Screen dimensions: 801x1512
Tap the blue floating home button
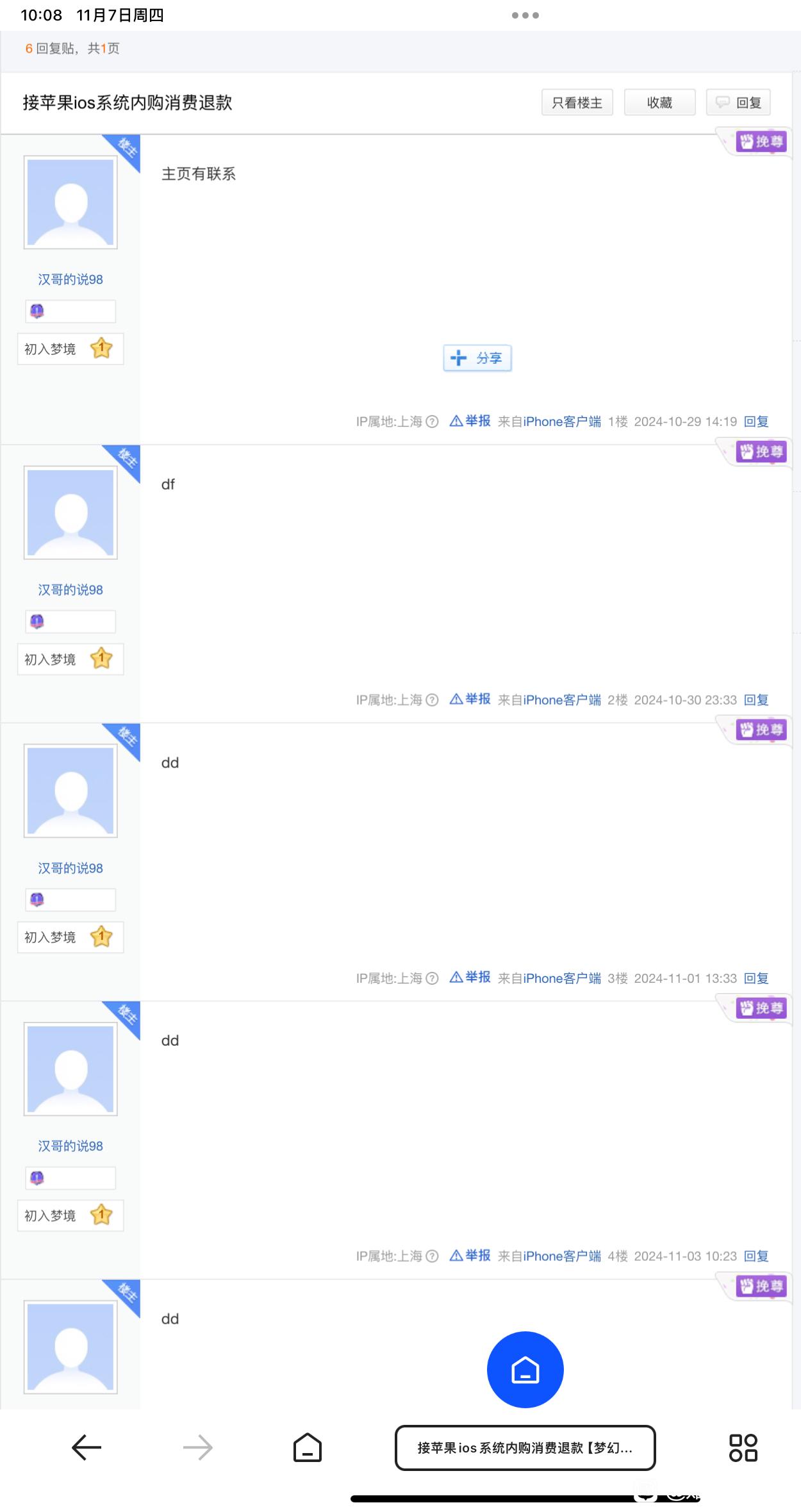pos(525,1369)
